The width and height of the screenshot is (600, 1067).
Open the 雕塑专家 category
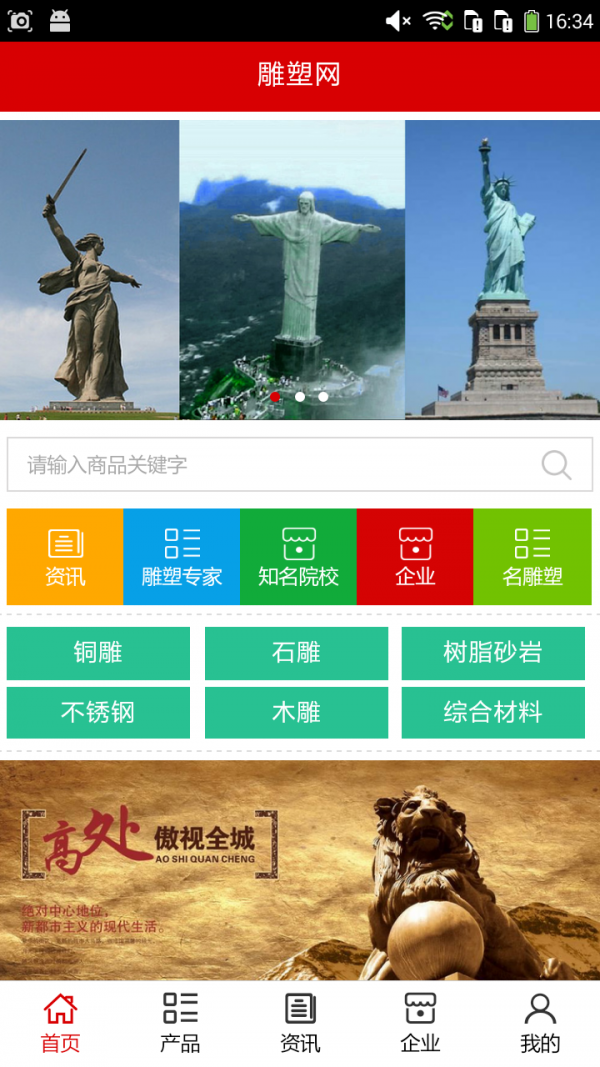182,557
